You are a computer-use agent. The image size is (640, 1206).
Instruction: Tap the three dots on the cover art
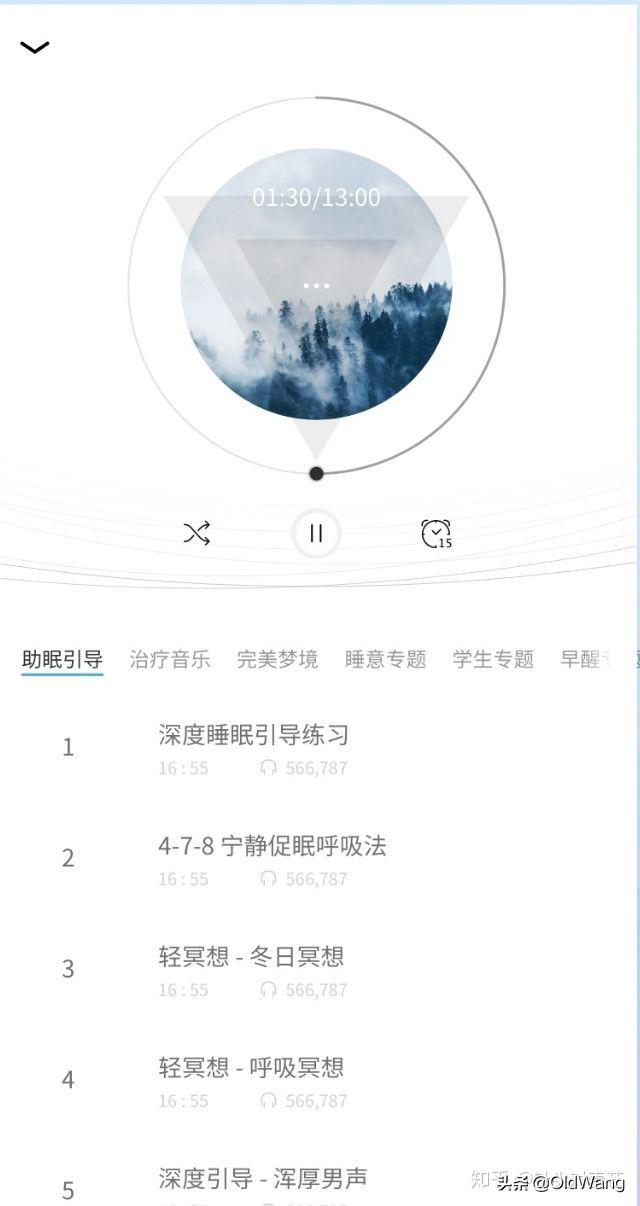point(316,286)
